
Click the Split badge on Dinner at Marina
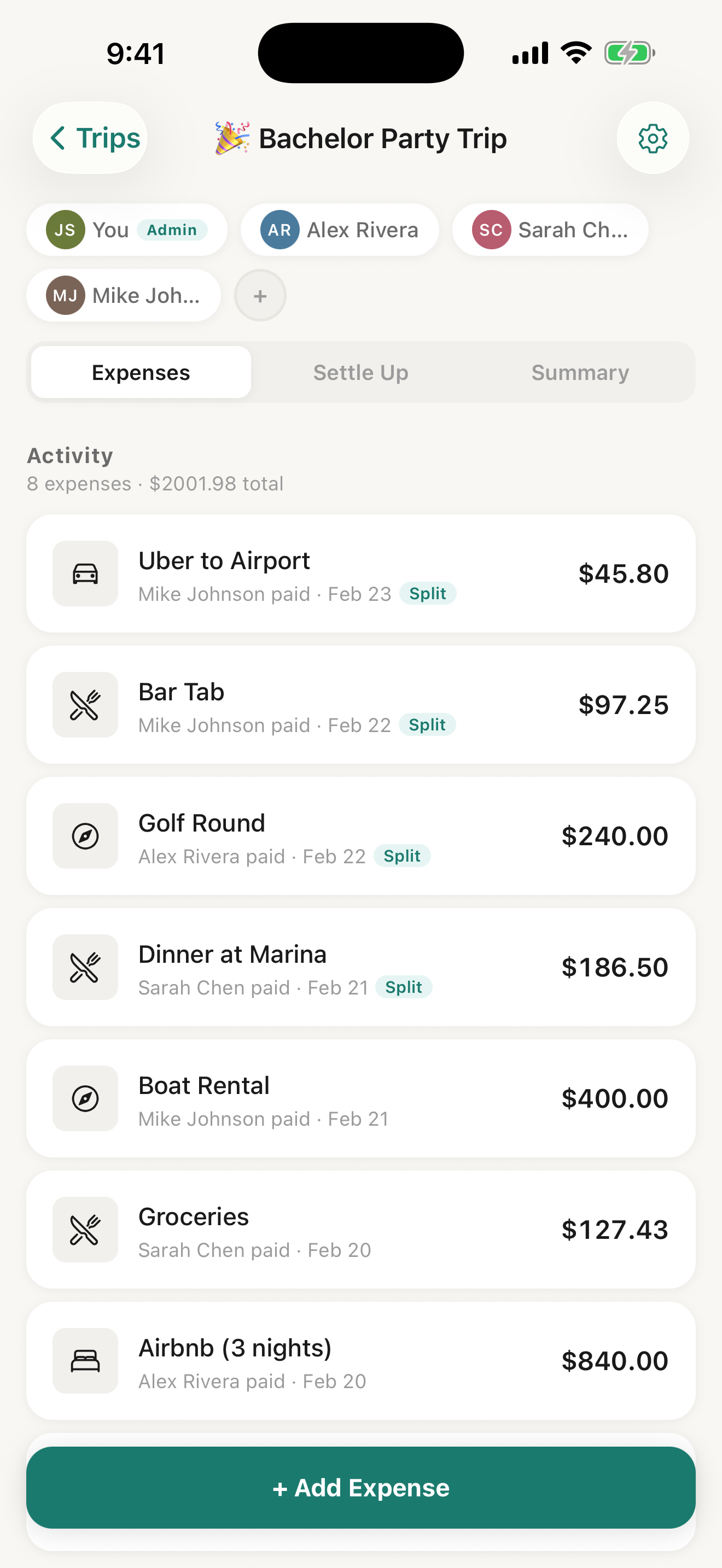405,987
